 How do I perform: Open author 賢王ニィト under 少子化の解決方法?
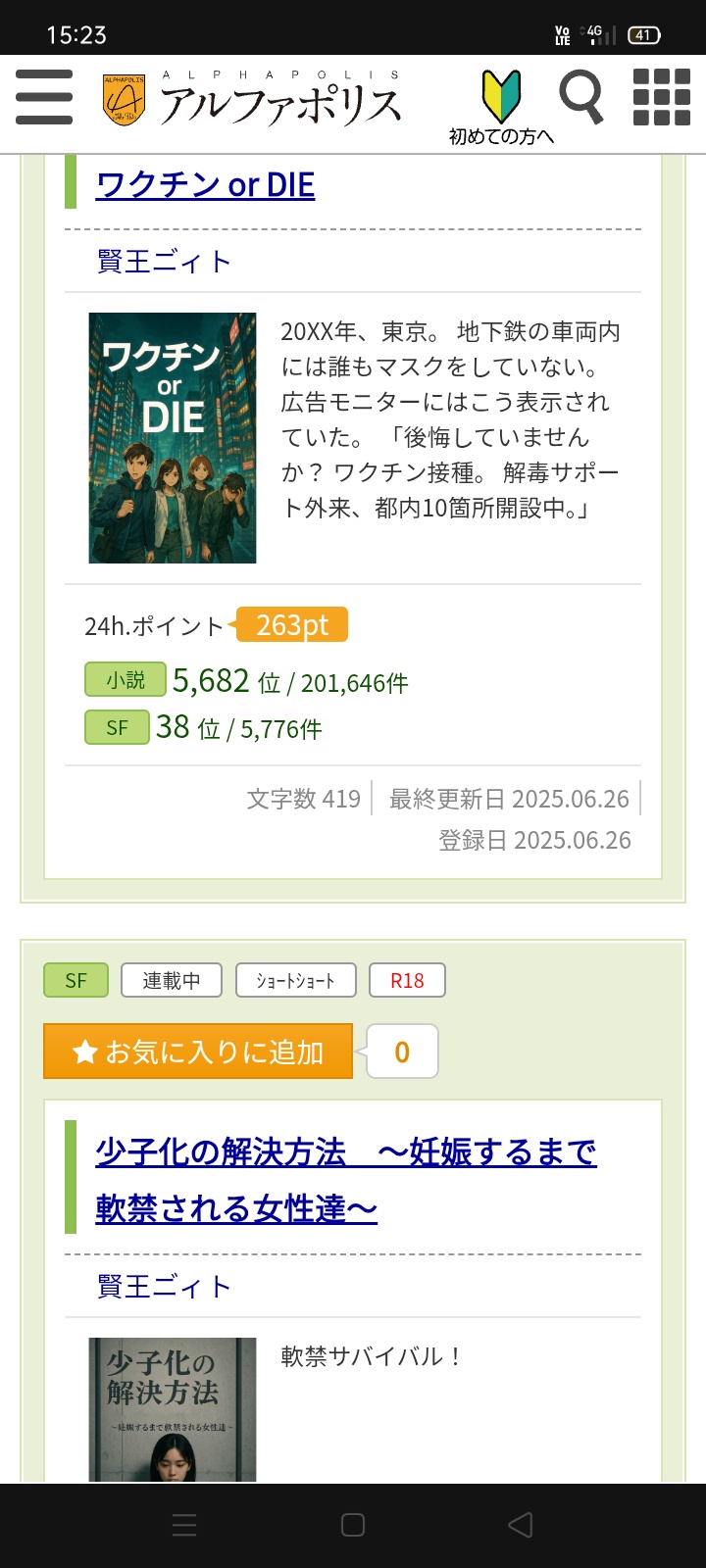(165, 1287)
